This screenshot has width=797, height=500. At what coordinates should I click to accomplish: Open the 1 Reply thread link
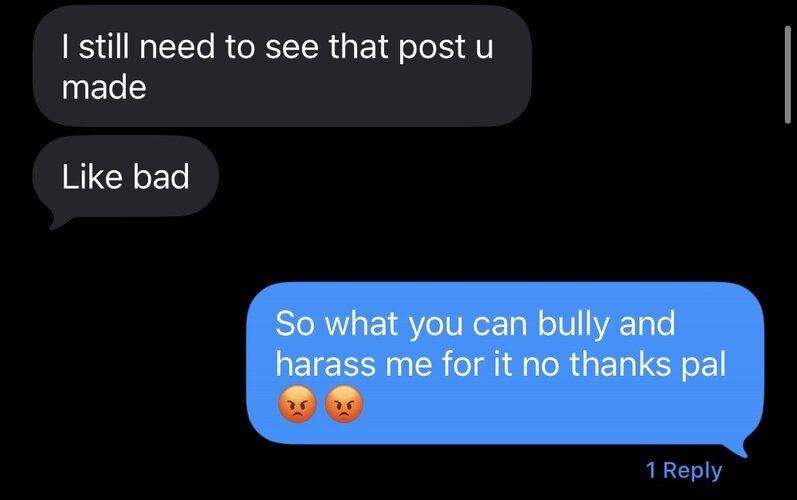[683, 470]
